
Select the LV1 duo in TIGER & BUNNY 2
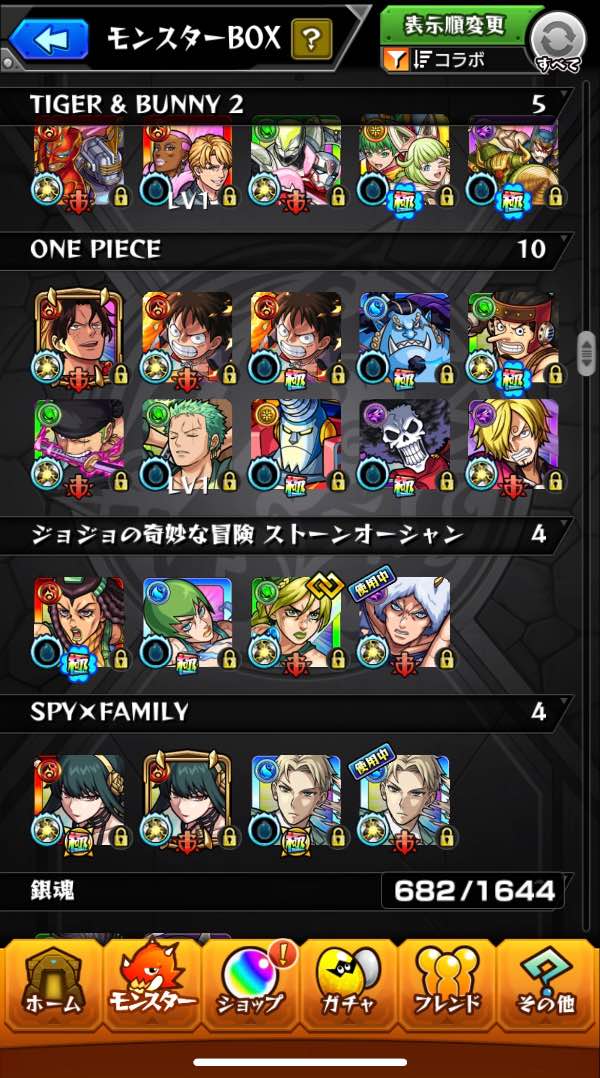pyautogui.click(x=187, y=160)
